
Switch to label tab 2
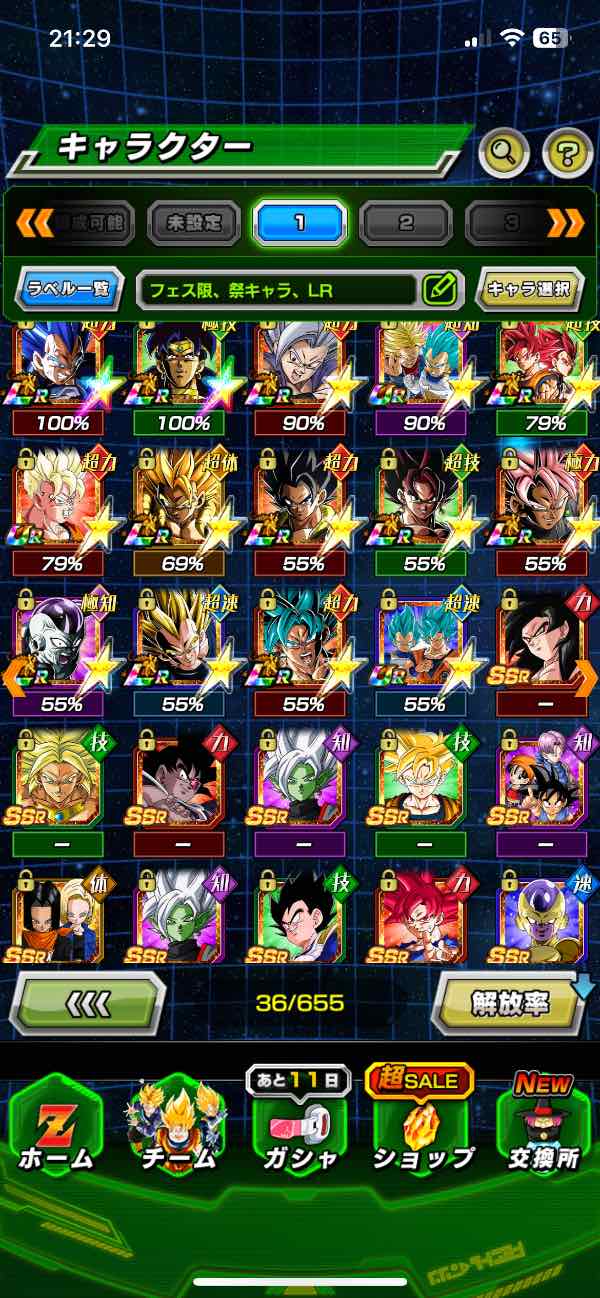point(405,223)
